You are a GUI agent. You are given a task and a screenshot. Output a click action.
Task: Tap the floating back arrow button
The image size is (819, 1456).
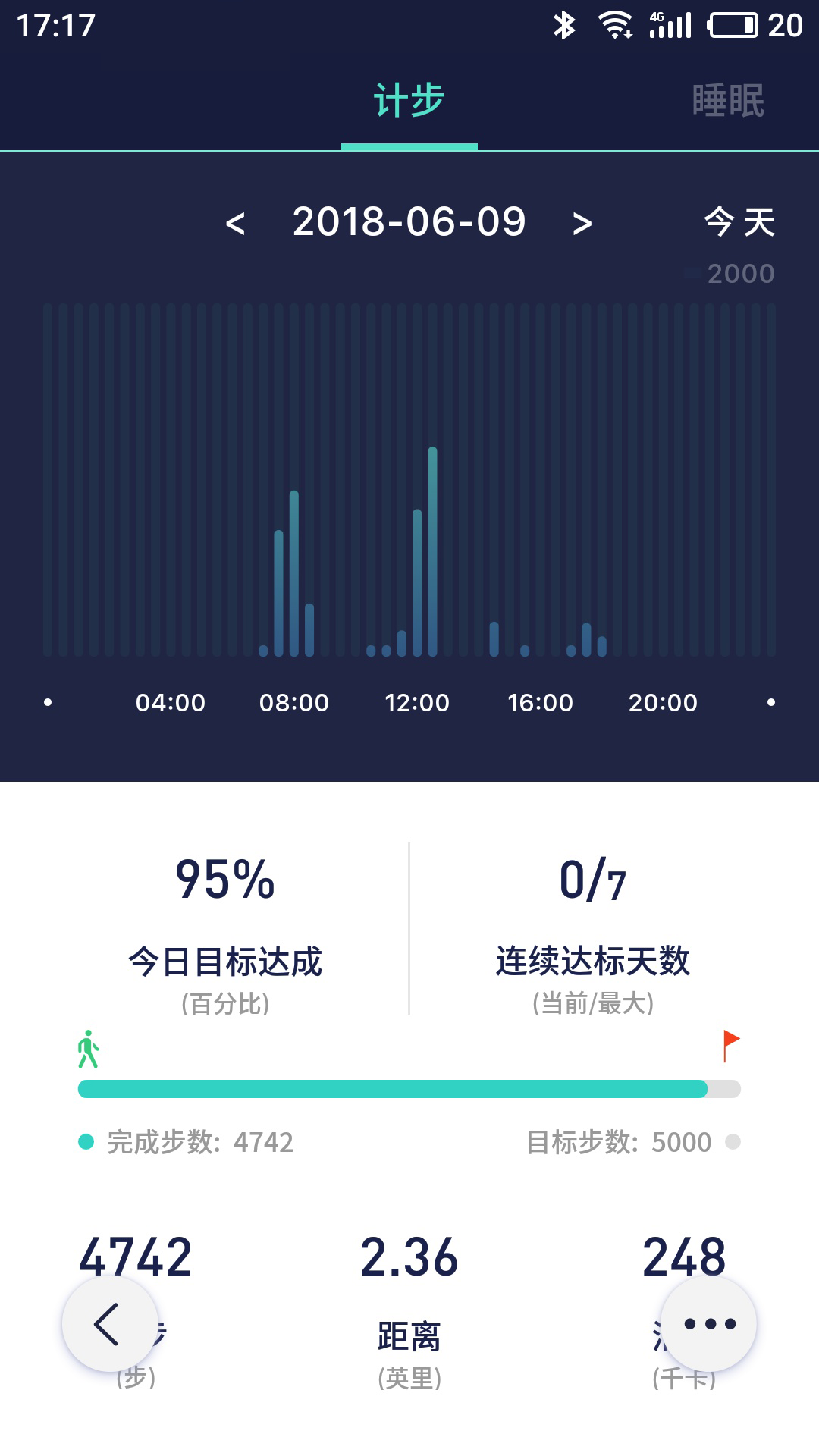[x=110, y=1324]
